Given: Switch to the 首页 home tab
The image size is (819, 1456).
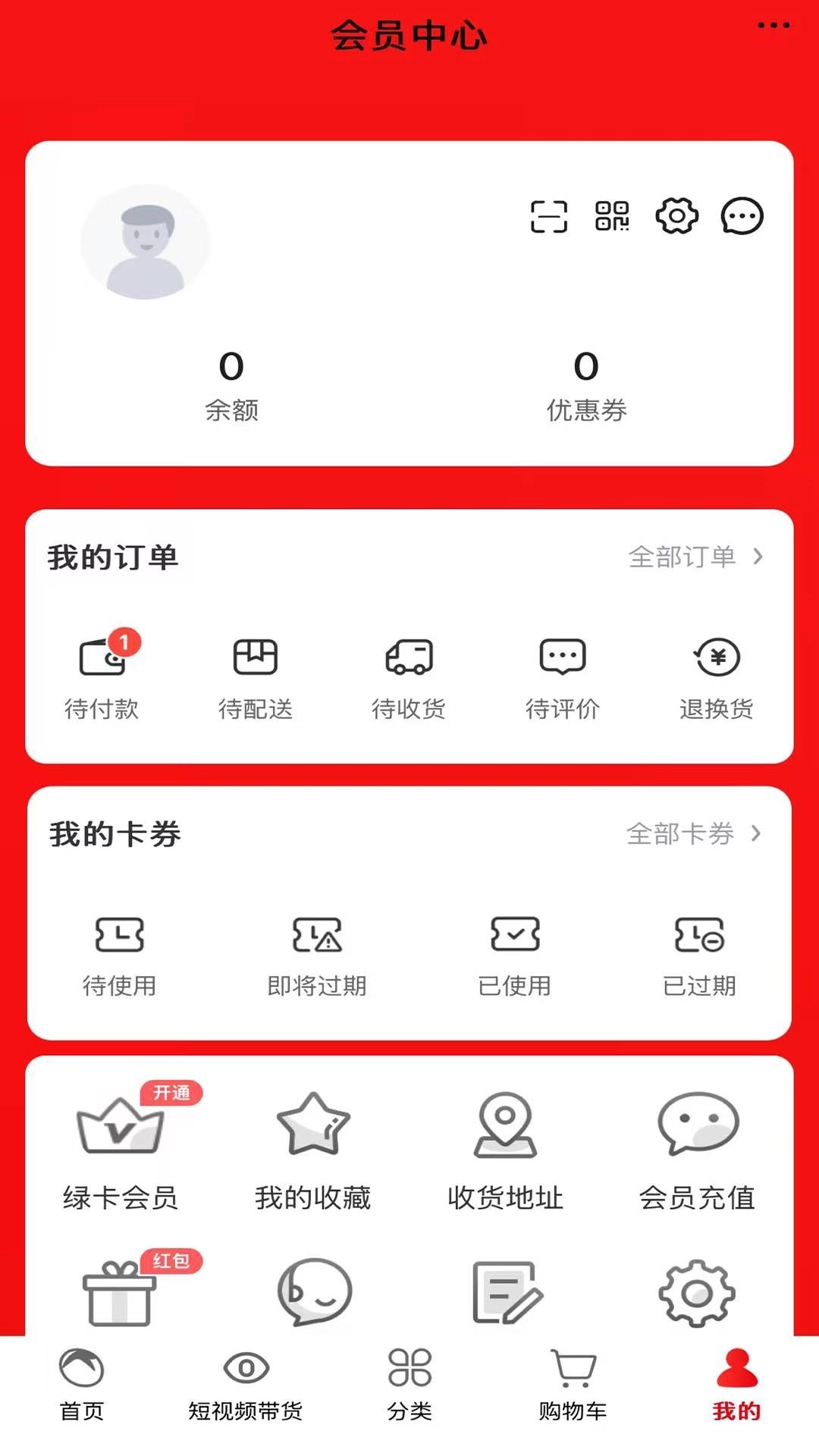Looking at the screenshot, I should 82,1385.
